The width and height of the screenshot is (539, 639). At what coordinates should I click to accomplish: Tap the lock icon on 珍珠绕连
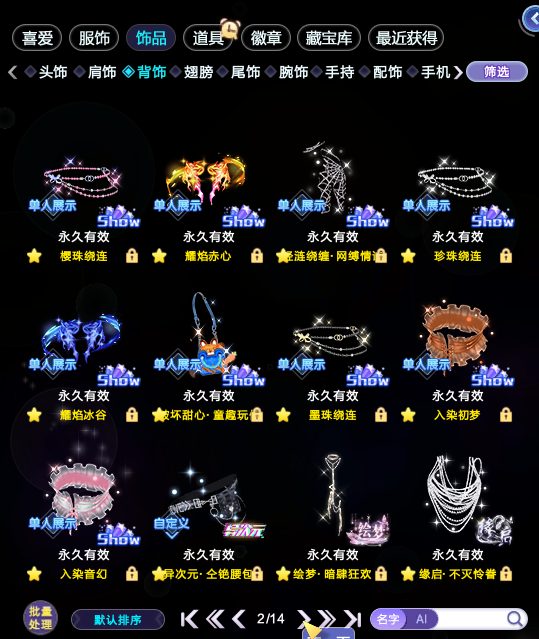point(506,256)
